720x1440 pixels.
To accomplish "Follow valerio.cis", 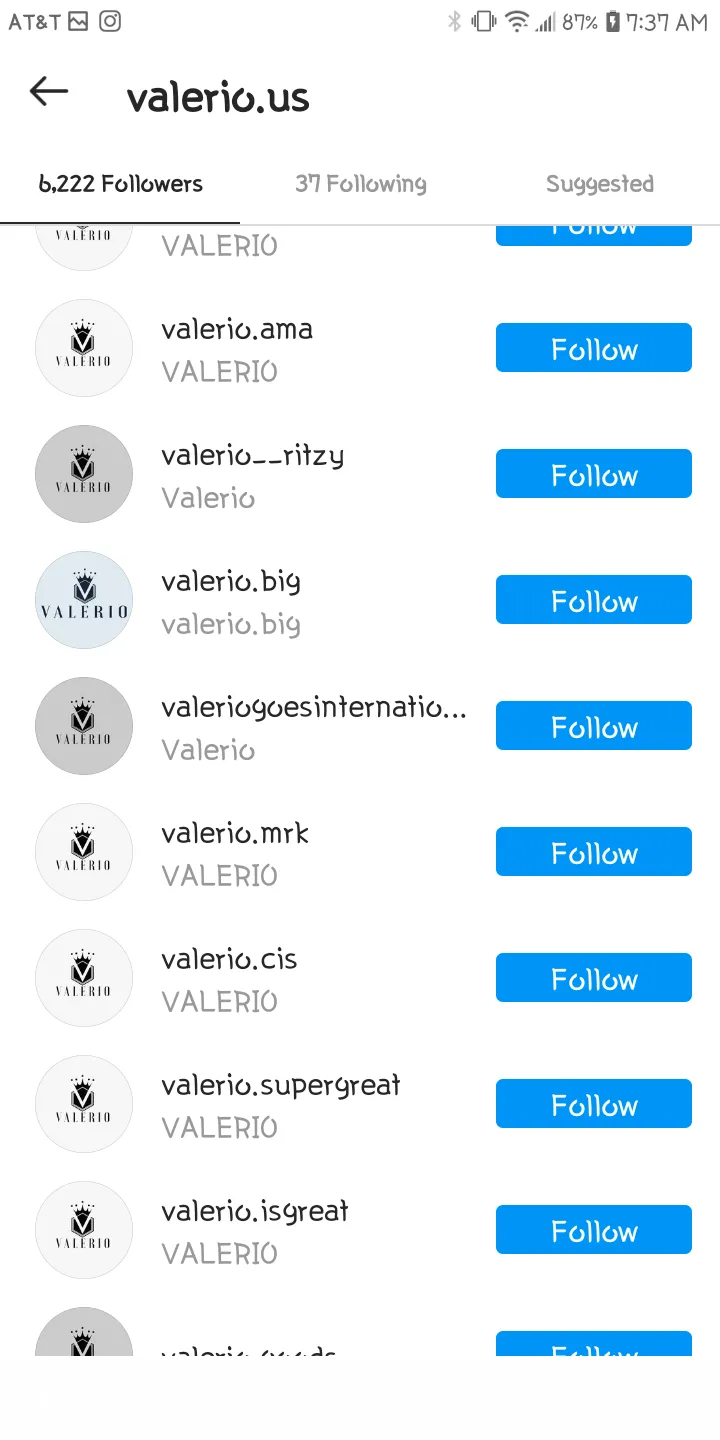I will point(594,978).
